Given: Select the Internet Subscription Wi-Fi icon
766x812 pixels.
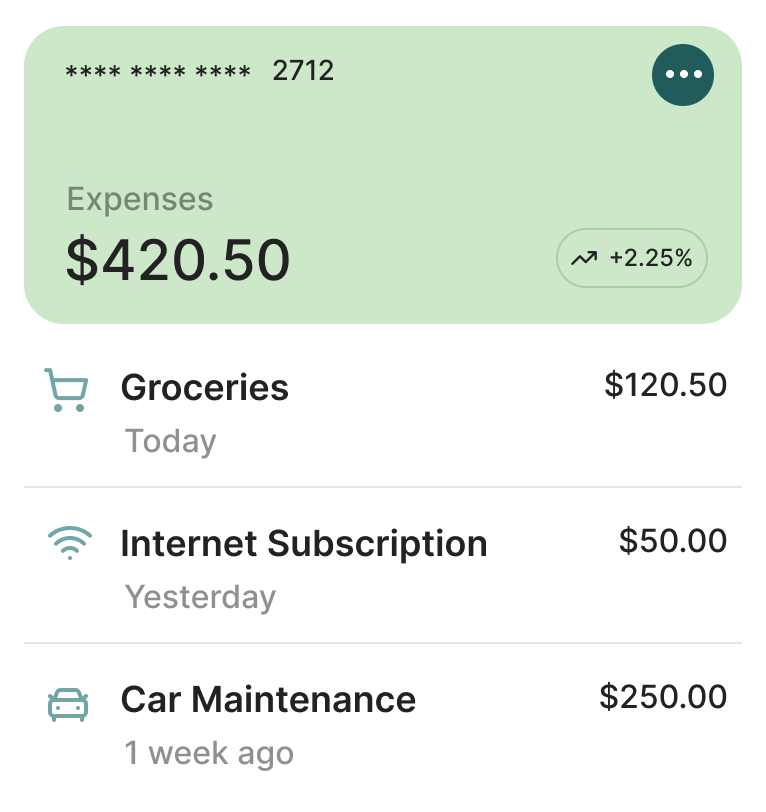Looking at the screenshot, I should click(x=69, y=543).
